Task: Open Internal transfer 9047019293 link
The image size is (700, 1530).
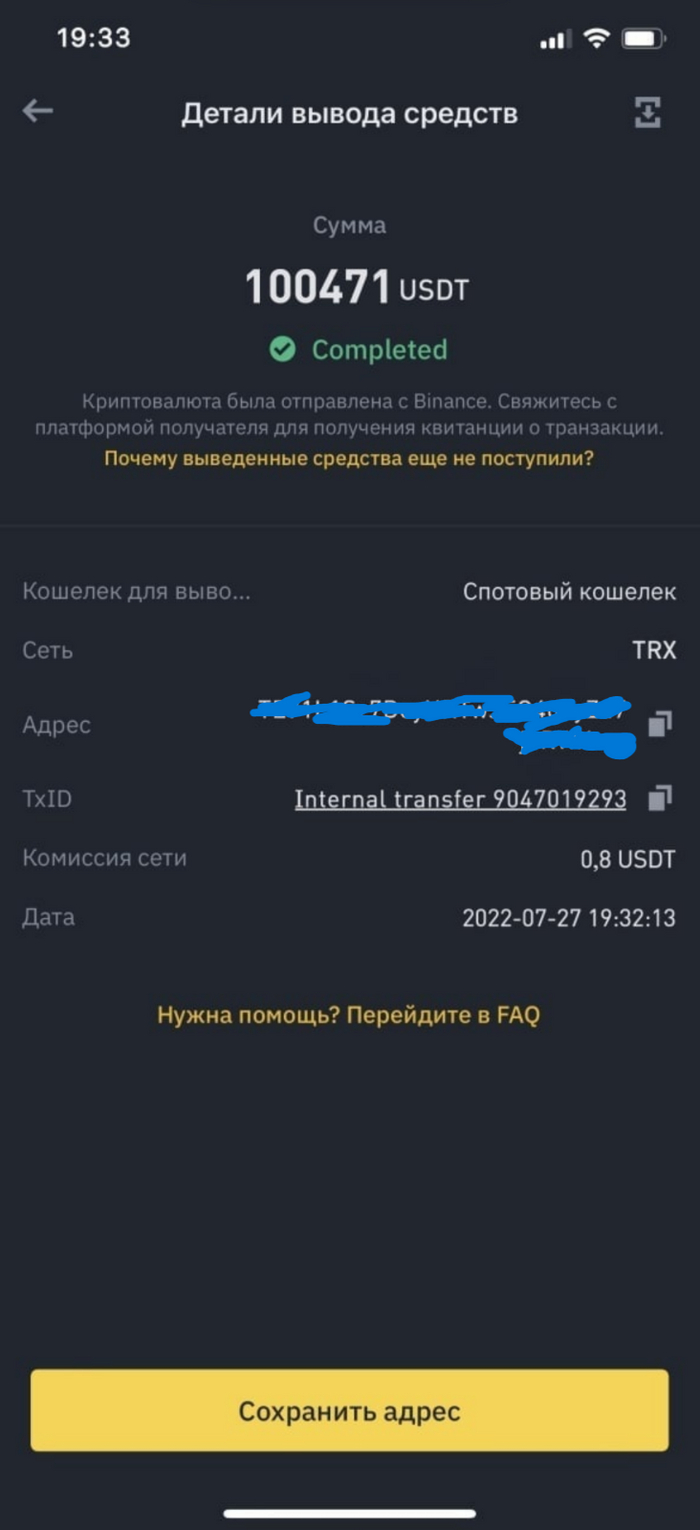Action: point(460,799)
